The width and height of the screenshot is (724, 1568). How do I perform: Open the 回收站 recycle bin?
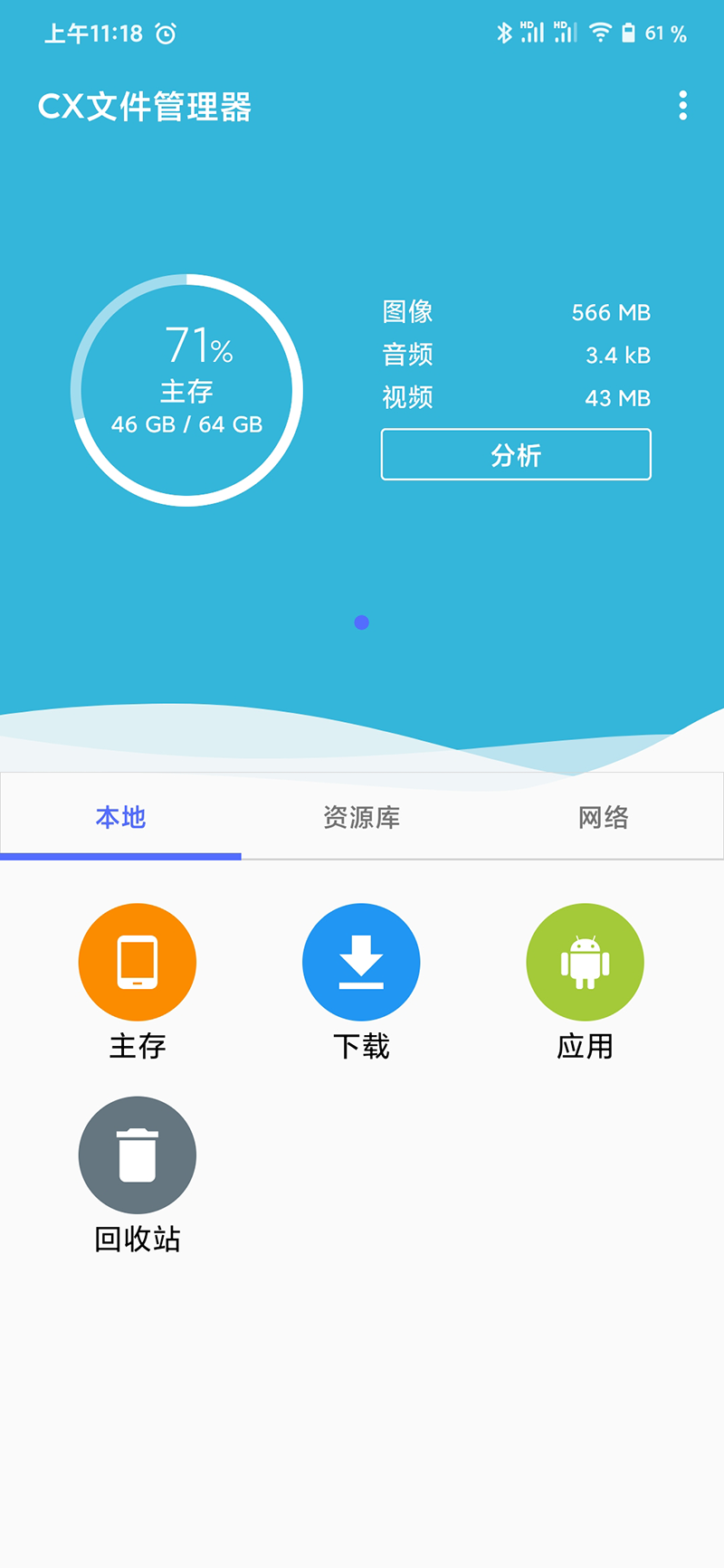pyautogui.click(x=138, y=1155)
